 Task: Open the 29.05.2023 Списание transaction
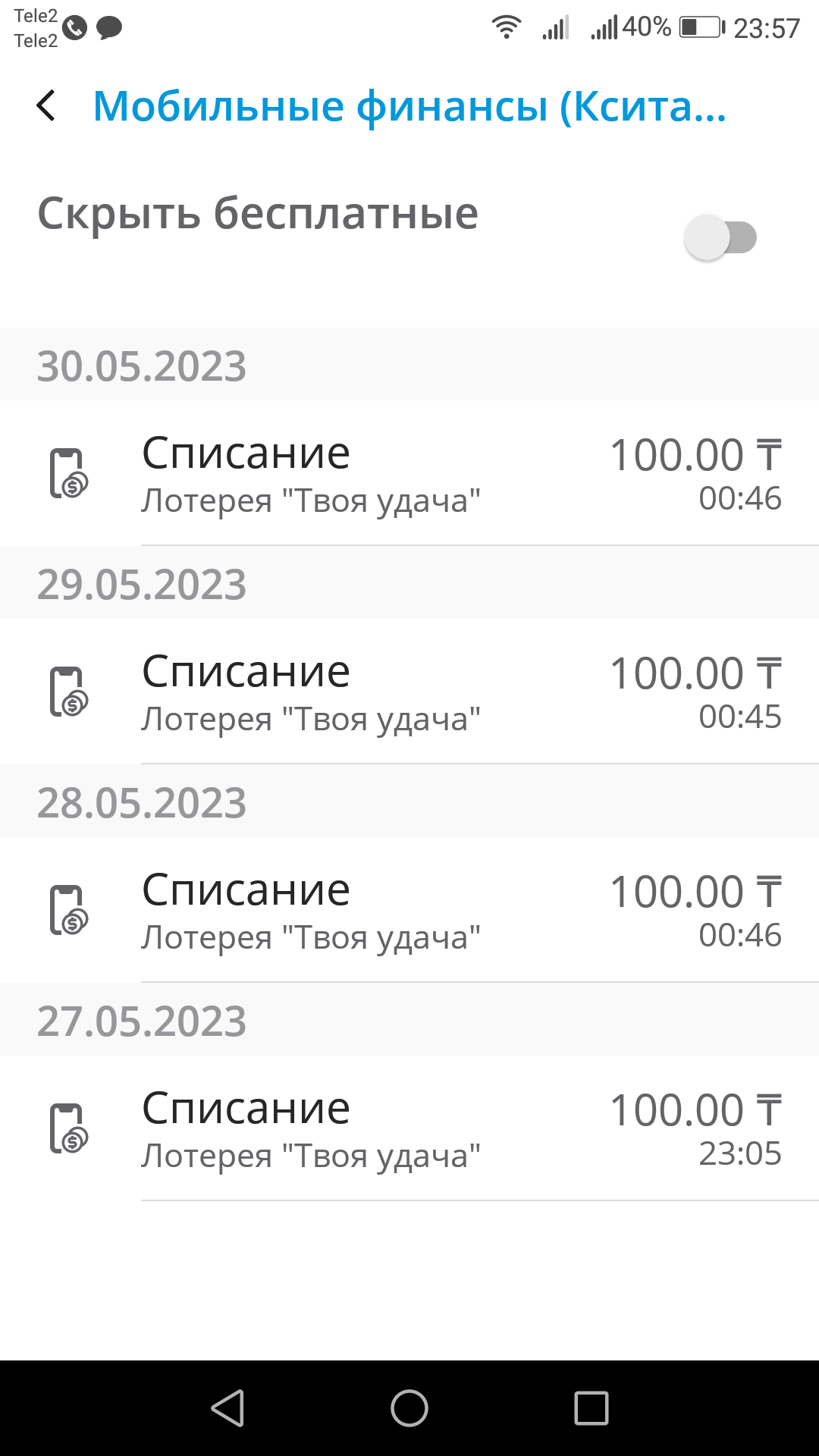point(409,692)
